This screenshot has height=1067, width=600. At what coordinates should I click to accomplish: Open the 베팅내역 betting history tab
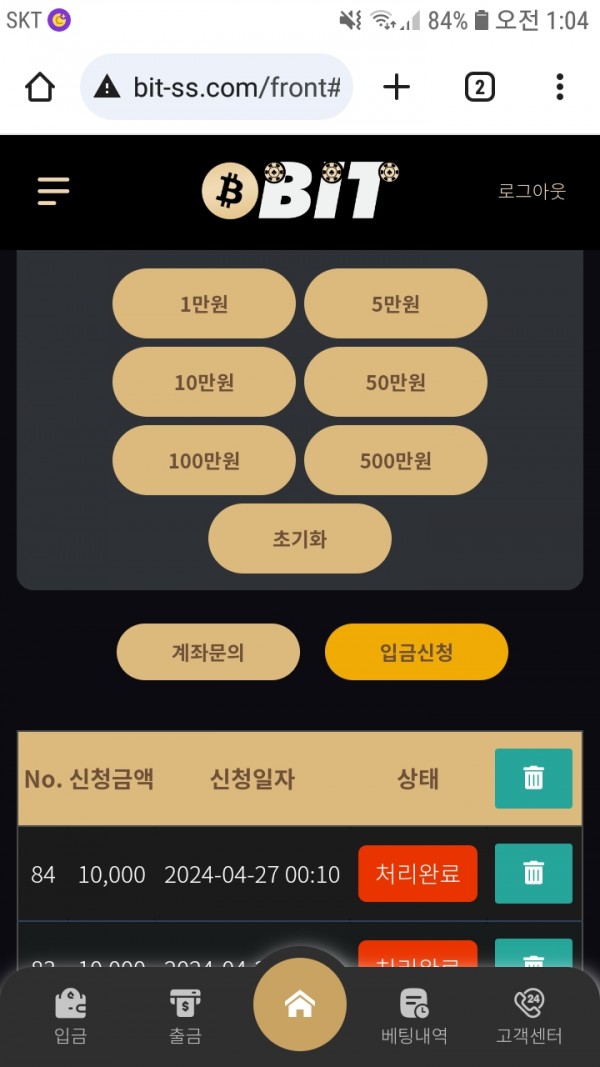point(414,1015)
